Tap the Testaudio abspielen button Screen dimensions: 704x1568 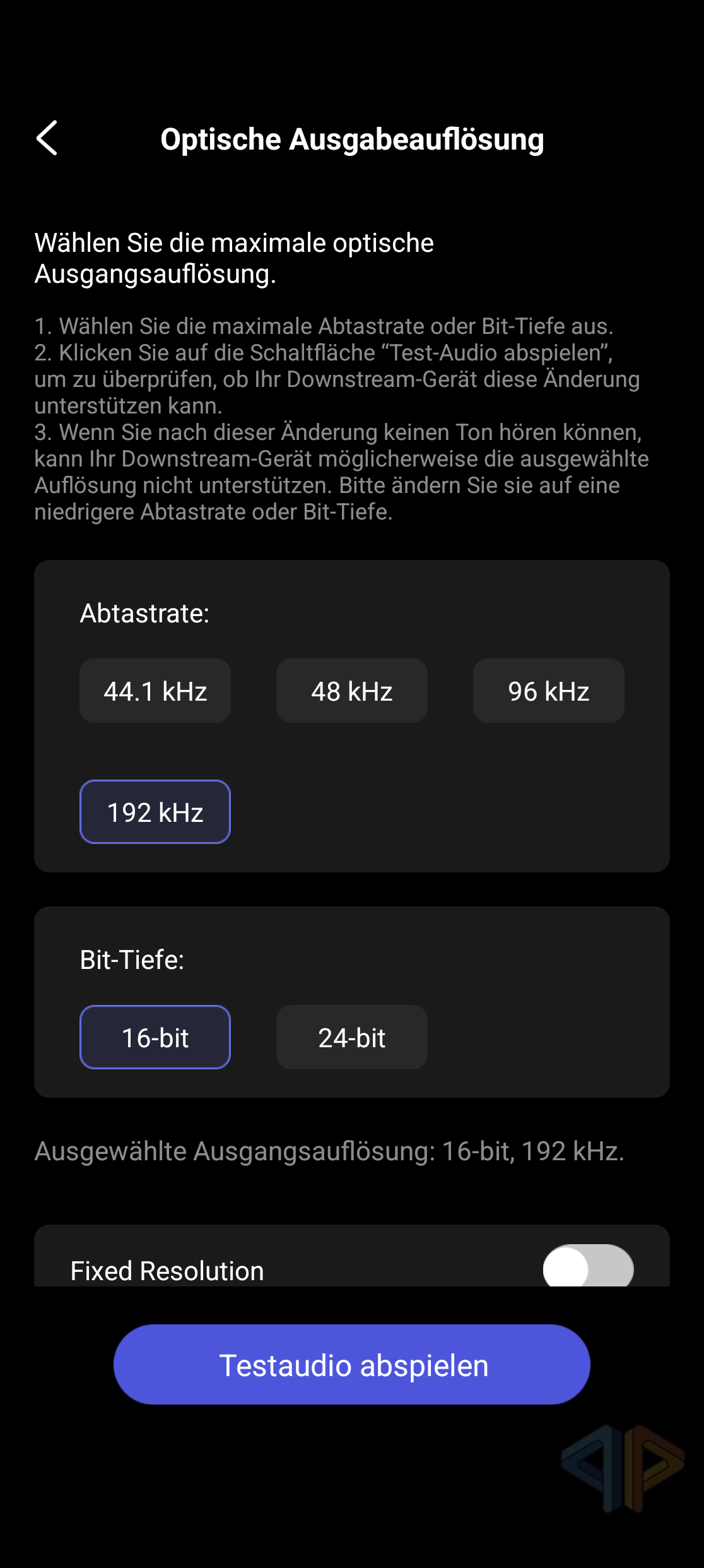tap(352, 1365)
